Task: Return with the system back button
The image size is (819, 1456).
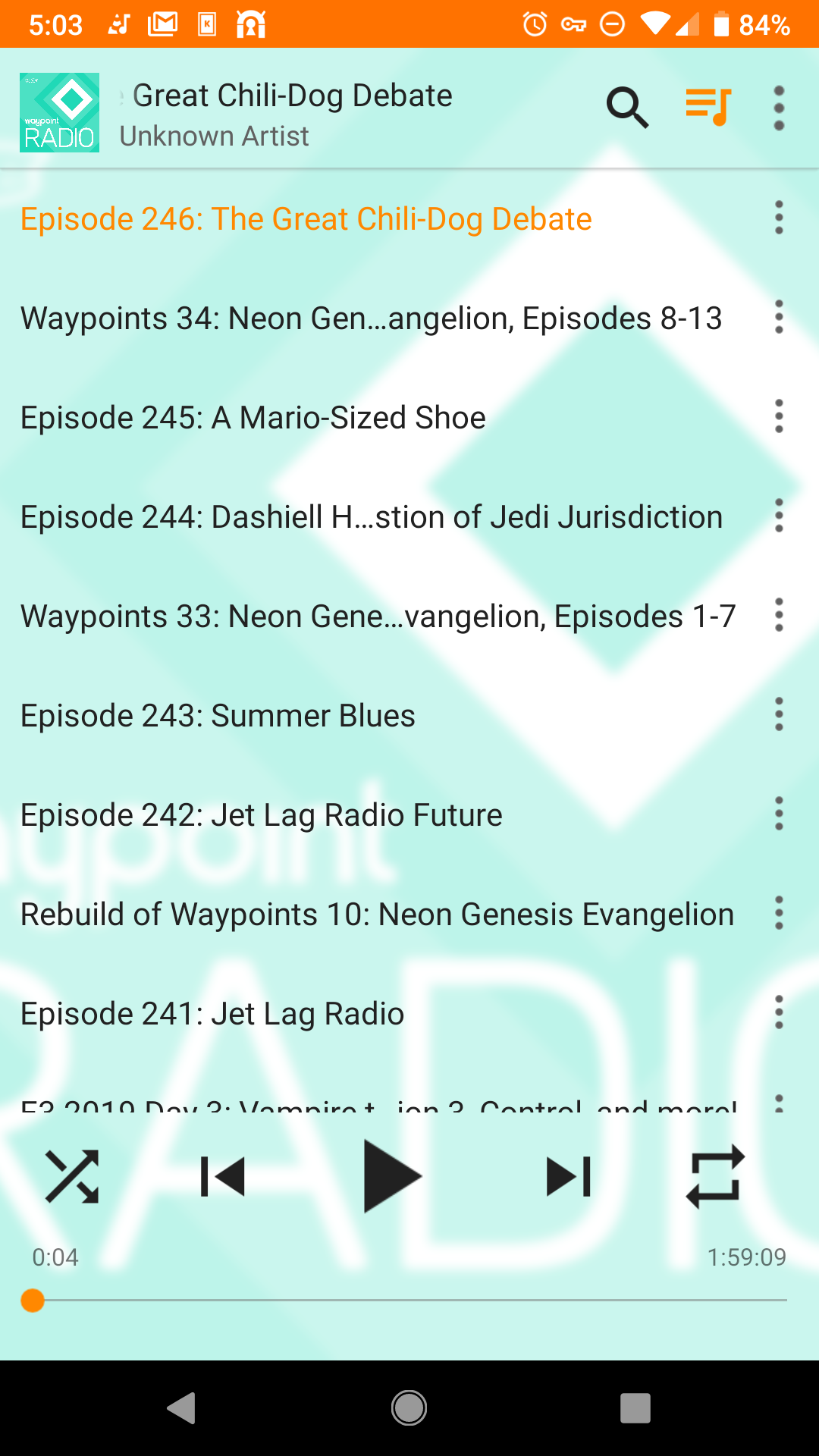Action: point(181,1408)
